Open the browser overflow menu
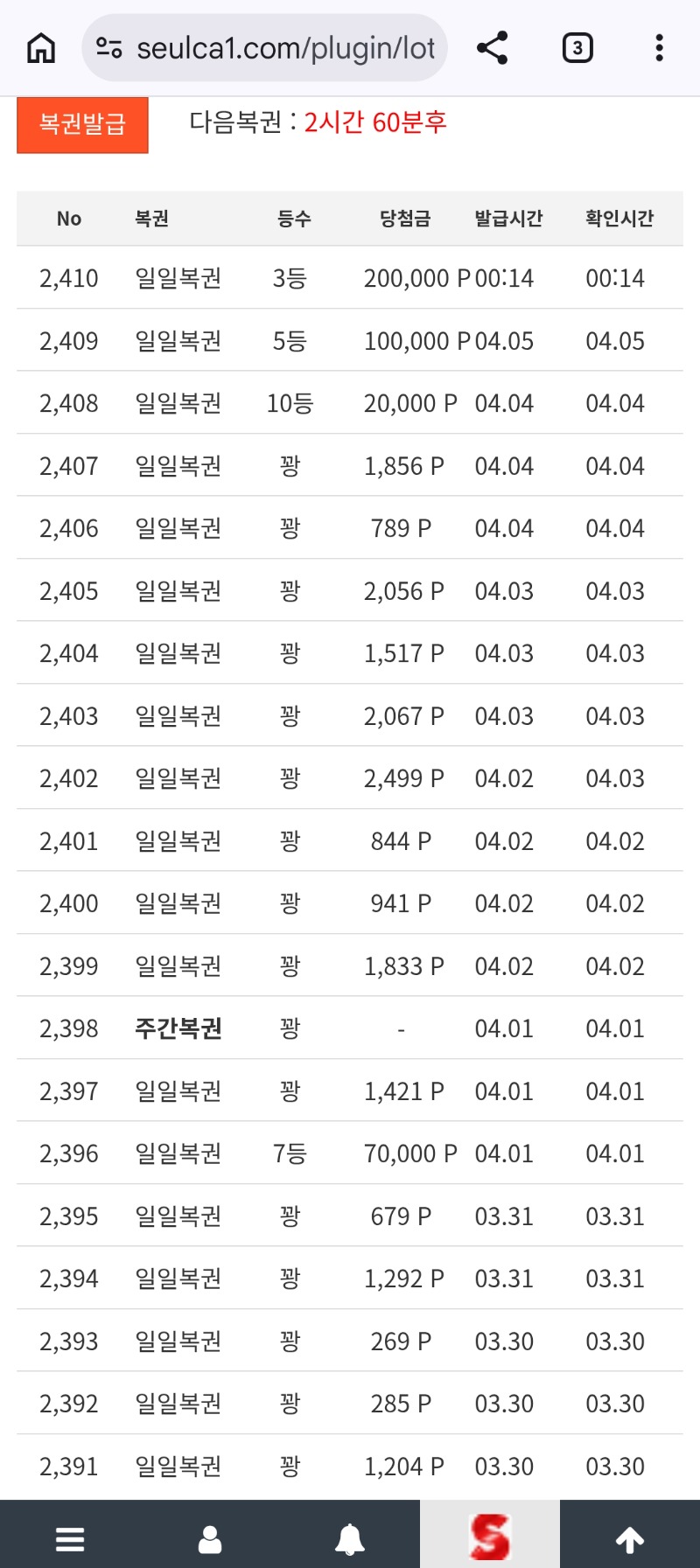The width and height of the screenshot is (700, 1568). [659, 48]
